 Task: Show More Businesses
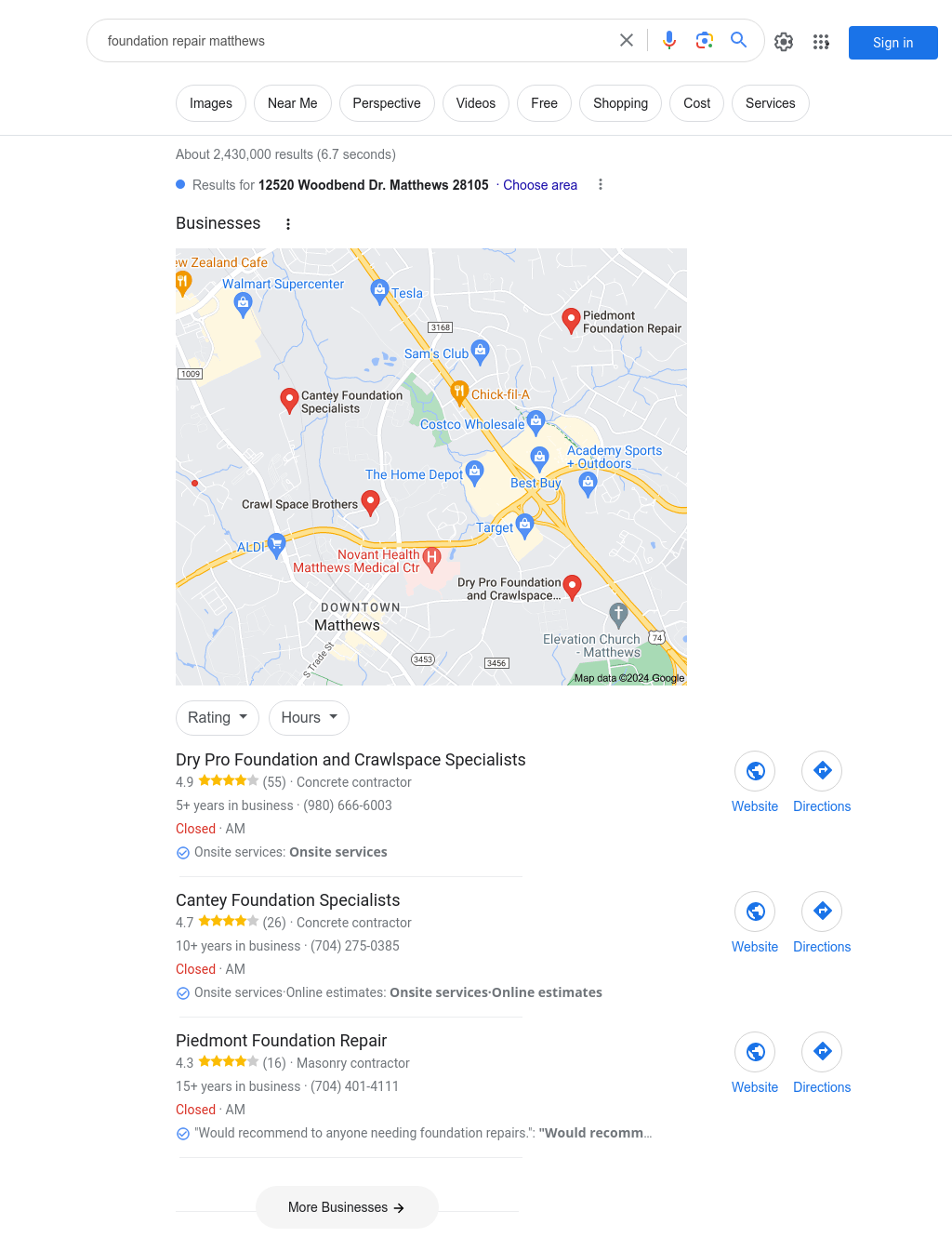point(347,1207)
